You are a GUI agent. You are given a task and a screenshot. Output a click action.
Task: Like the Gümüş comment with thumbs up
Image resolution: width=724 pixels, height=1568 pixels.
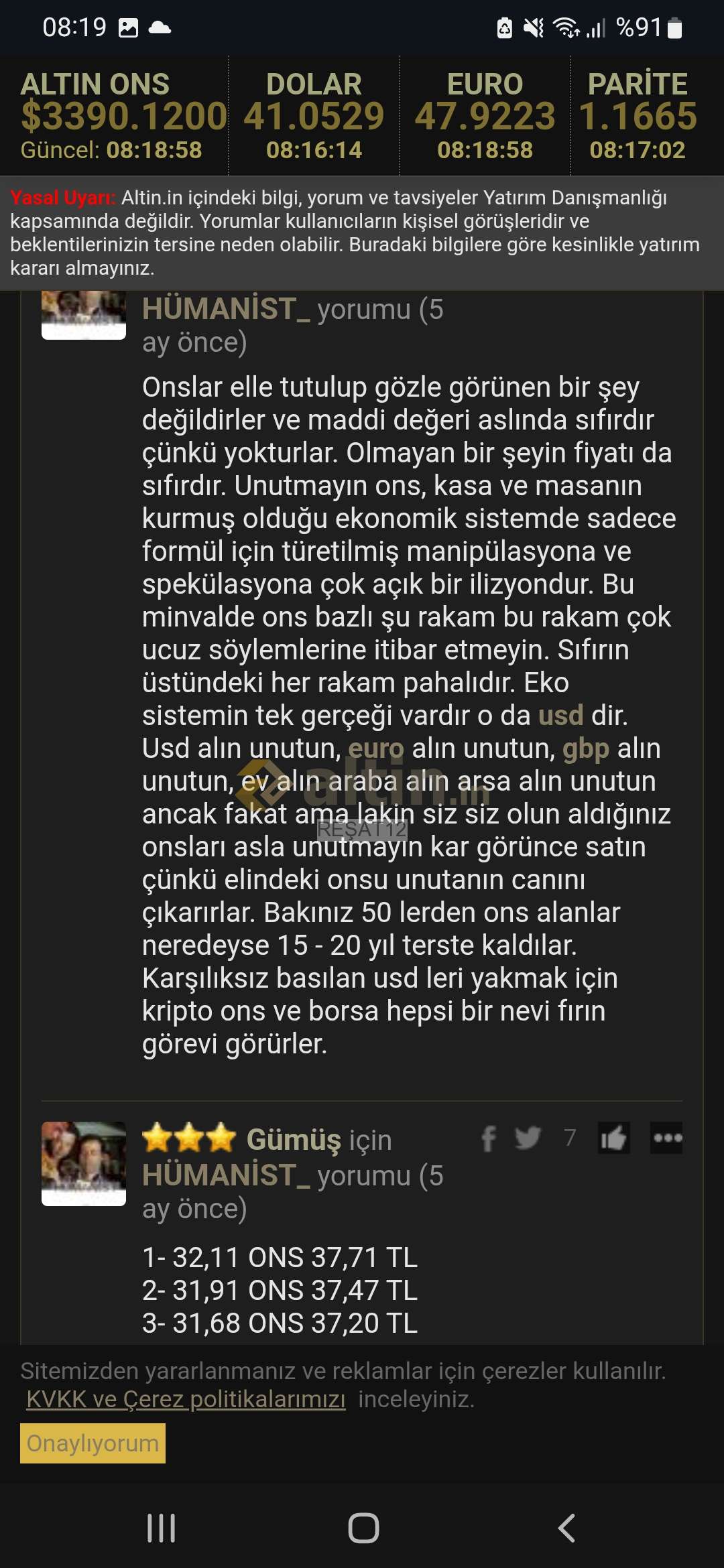[x=613, y=1138]
